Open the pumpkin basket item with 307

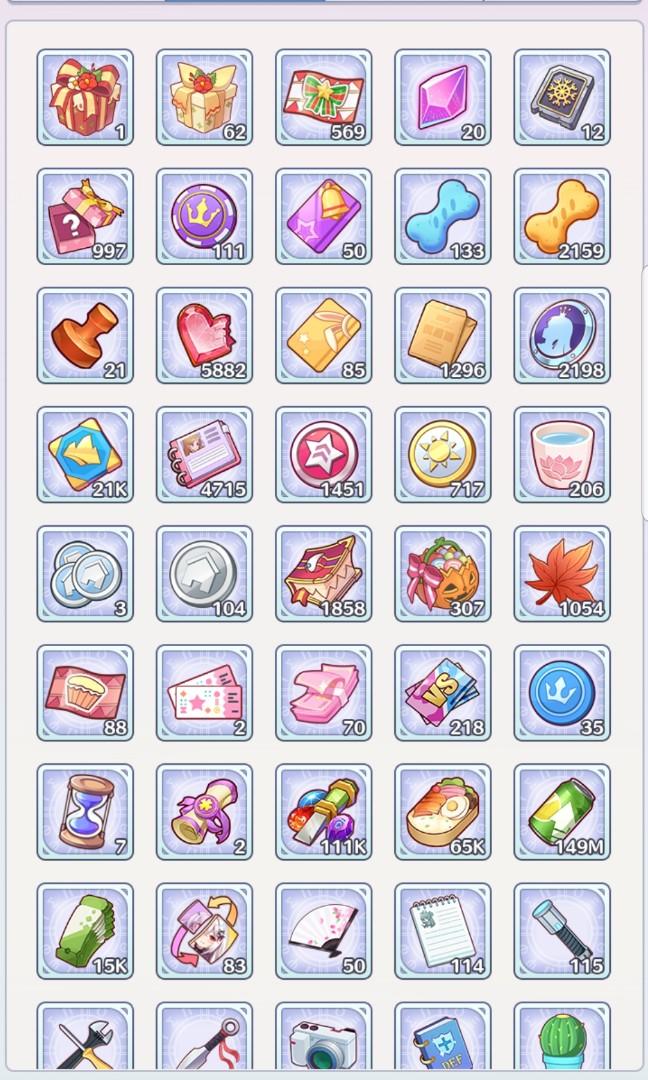click(443, 573)
